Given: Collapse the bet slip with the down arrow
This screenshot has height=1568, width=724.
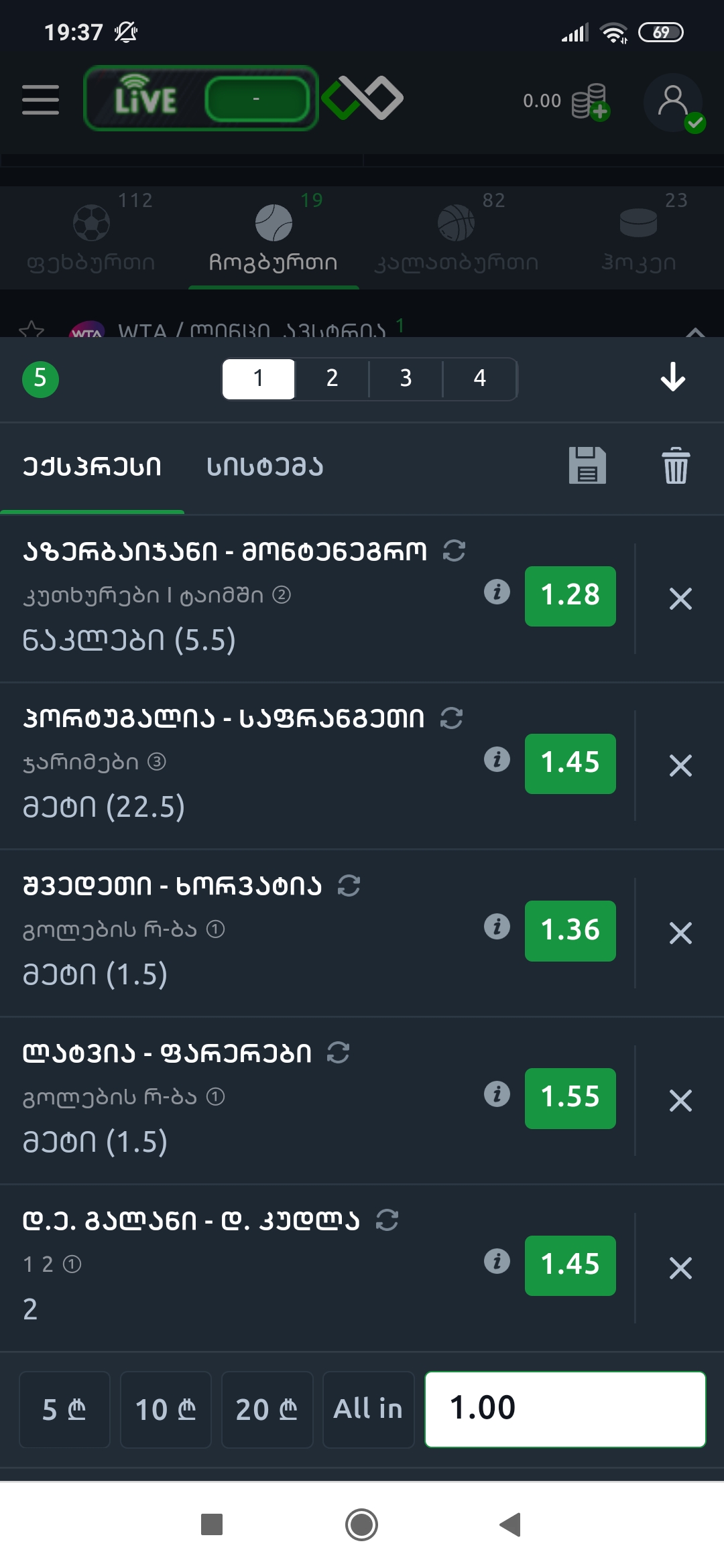Looking at the screenshot, I should pos(672,378).
